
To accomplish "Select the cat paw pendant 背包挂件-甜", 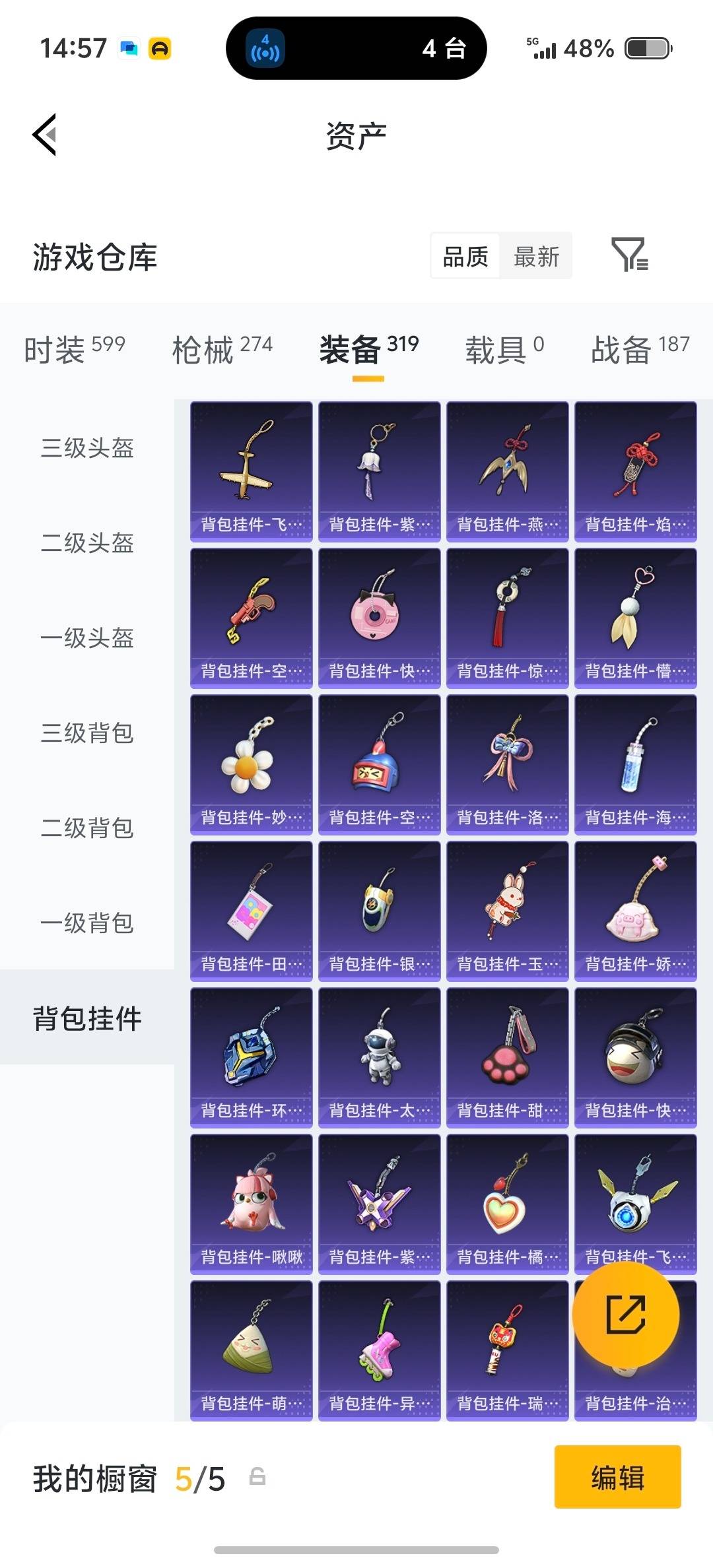I will point(507,1056).
